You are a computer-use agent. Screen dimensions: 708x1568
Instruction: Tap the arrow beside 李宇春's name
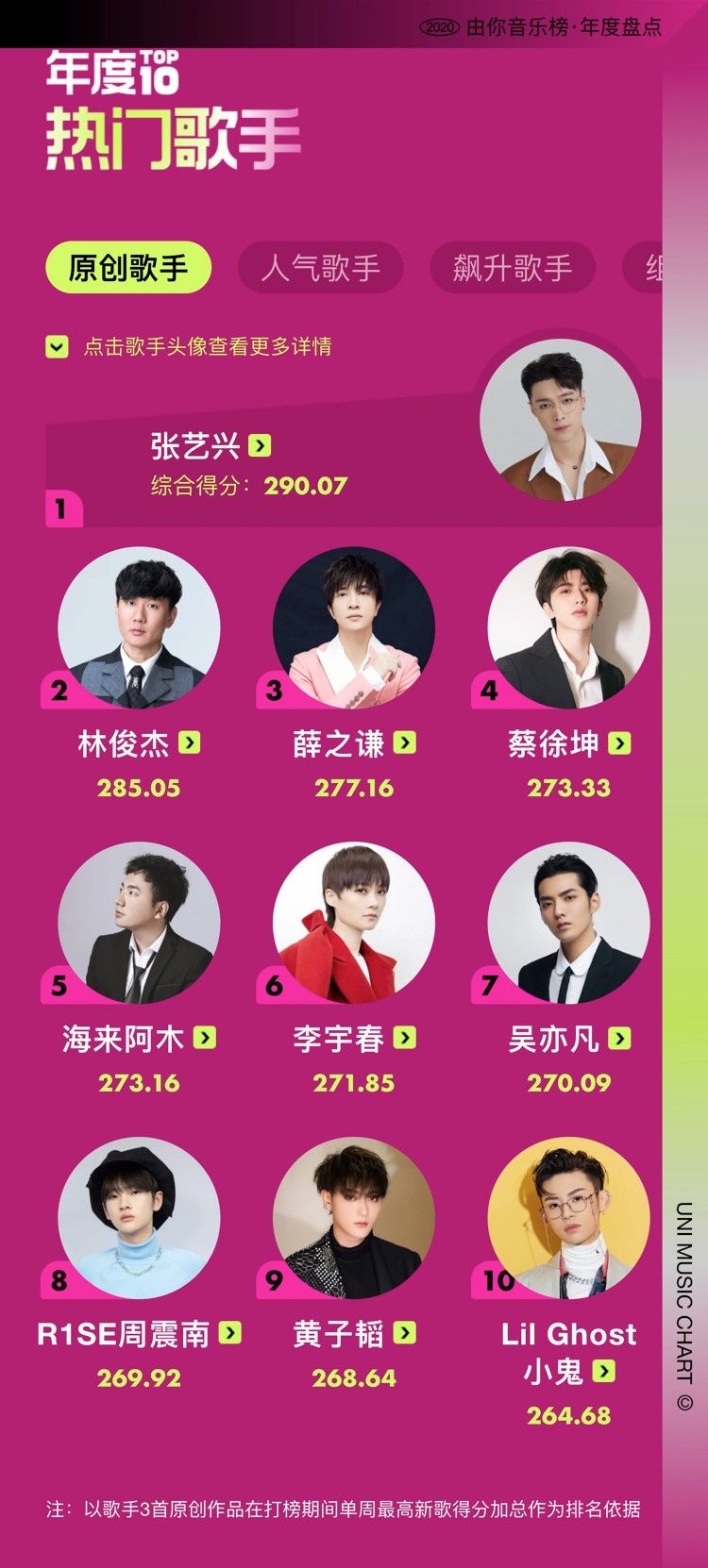(x=405, y=1038)
